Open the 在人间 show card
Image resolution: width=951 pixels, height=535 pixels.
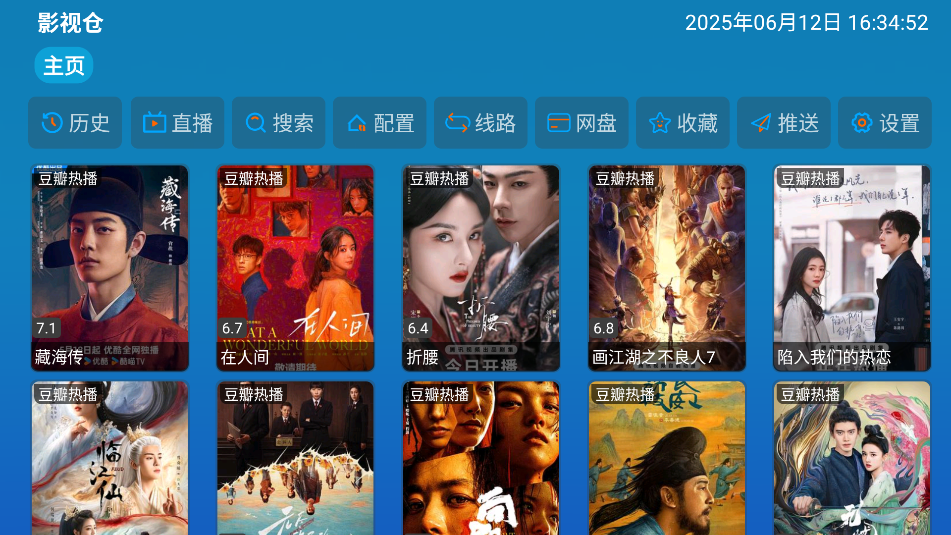(295, 267)
